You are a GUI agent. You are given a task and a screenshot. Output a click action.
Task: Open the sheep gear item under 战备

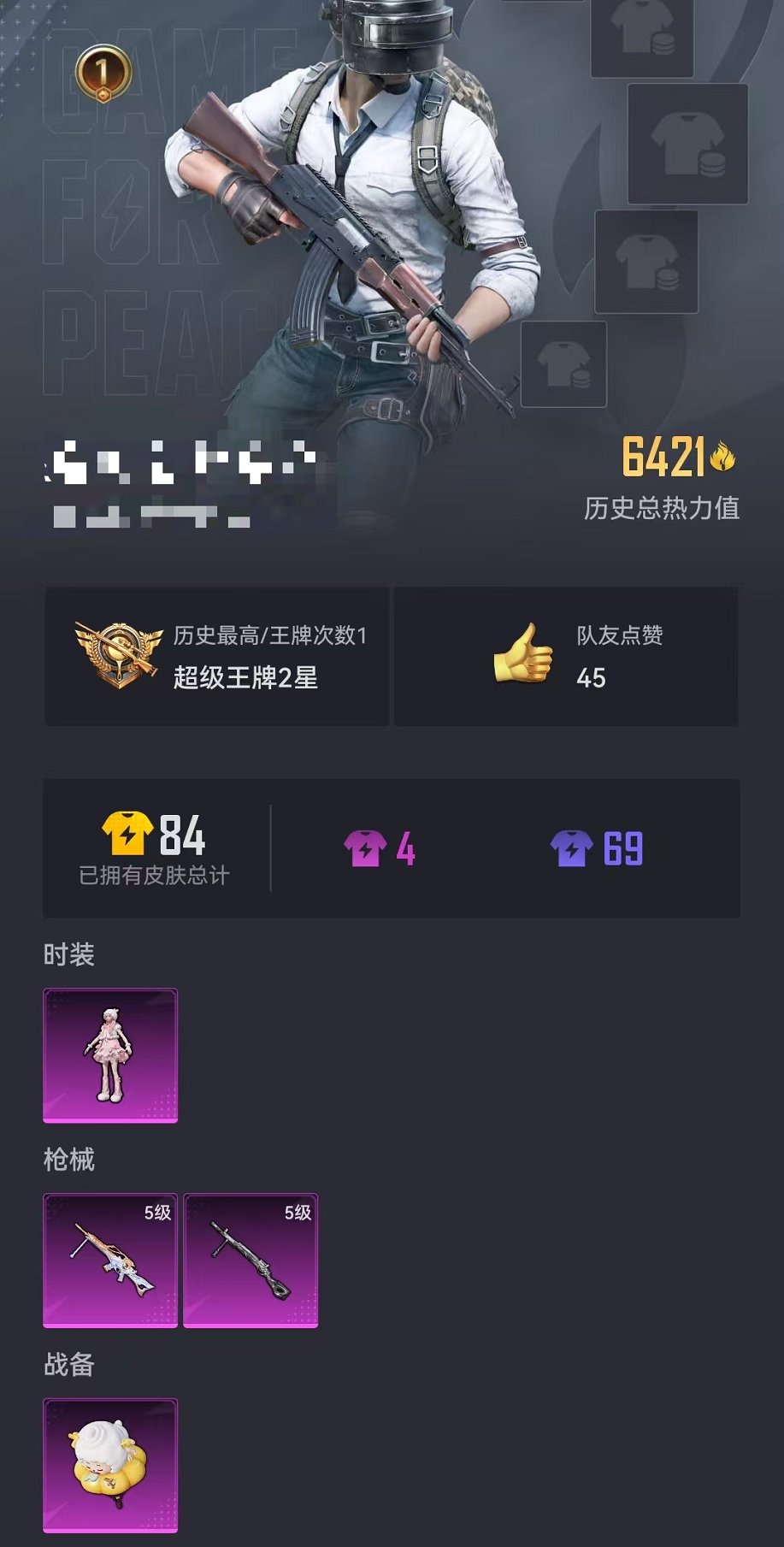[x=110, y=1465]
